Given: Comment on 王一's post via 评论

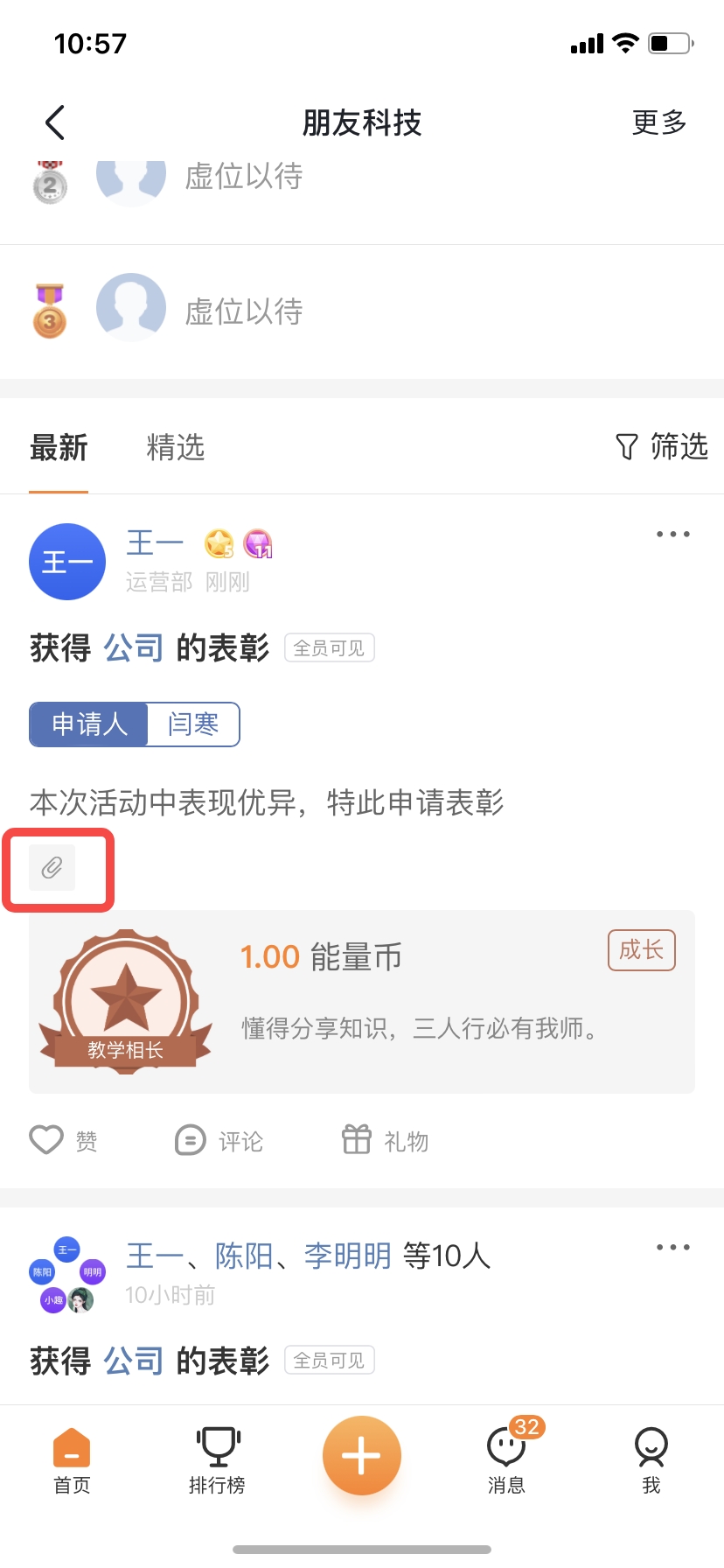Looking at the screenshot, I should click(219, 1140).
